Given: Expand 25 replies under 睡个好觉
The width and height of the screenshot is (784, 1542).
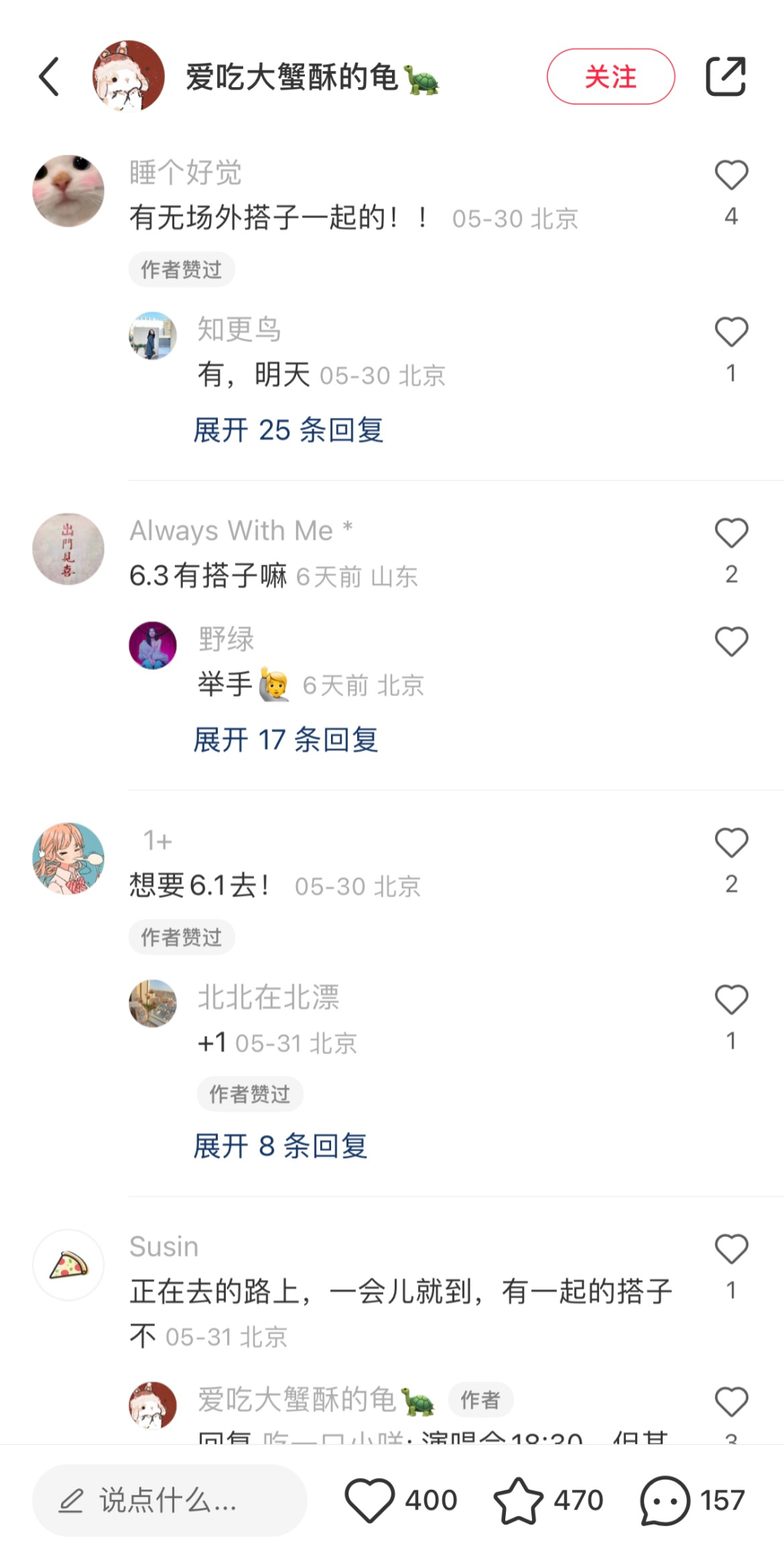Looking at the screenshot, I should (x=288, y=430).
